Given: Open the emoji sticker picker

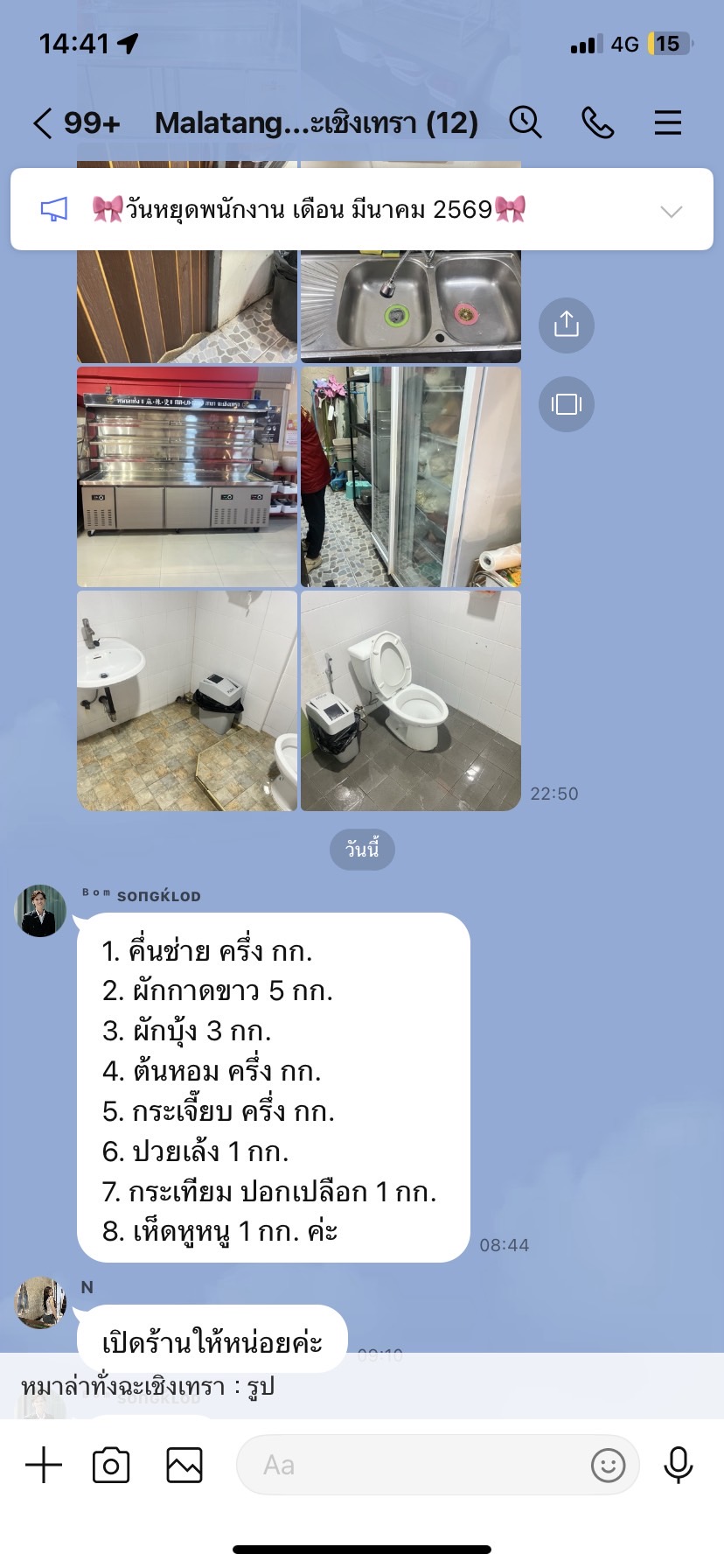Looking at the screenshot, I should pyautogui.click(x=608, y=1465).
